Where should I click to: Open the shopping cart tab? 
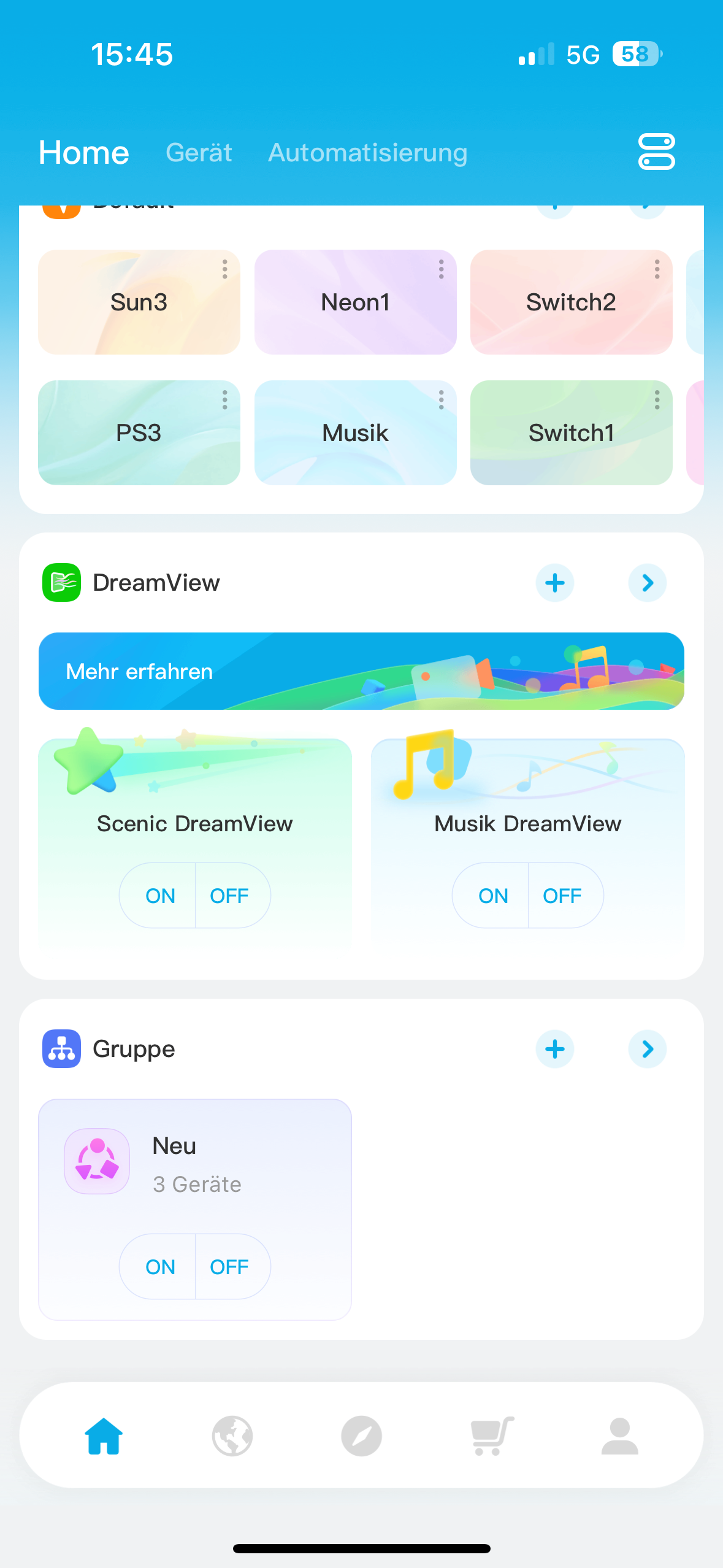pyautogui.click(x=491, y=1436)
